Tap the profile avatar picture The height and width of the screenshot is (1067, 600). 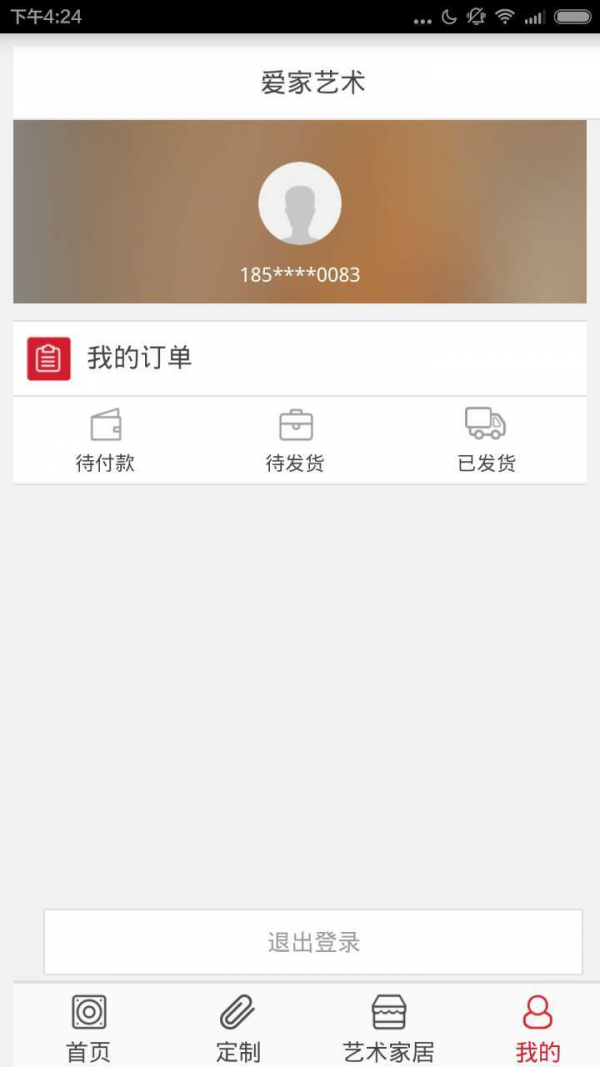[300, 203]
